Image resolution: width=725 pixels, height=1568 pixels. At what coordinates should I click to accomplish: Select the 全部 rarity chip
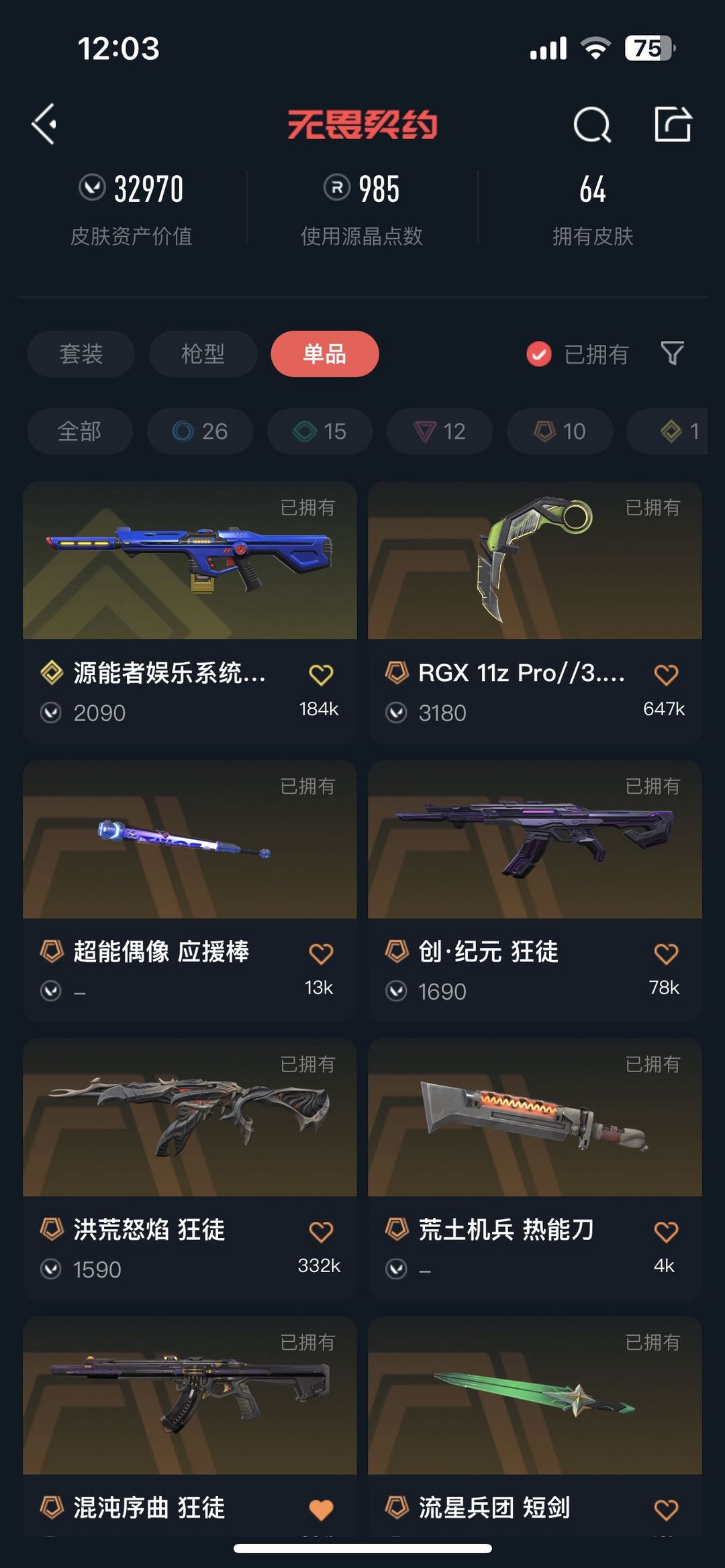tap(80, 431)
